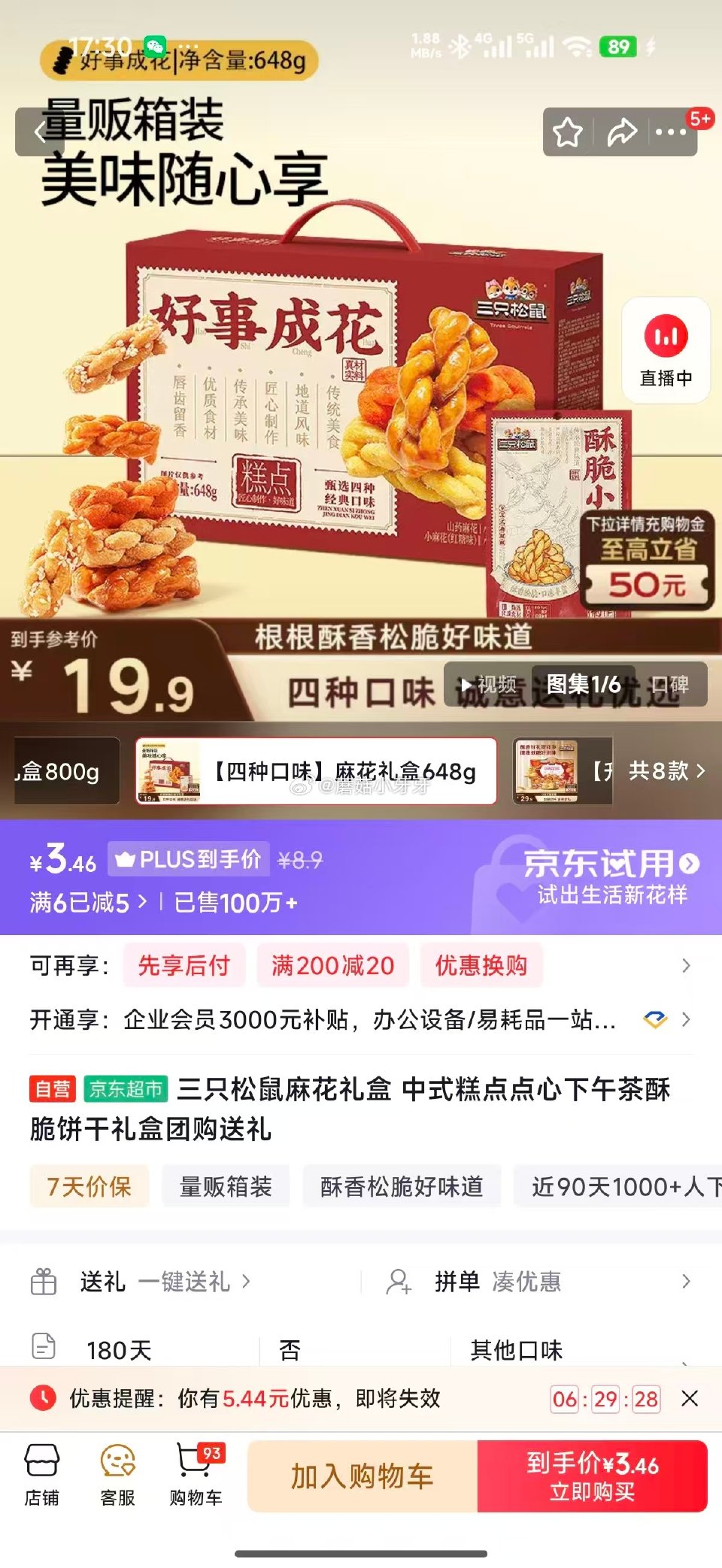Viewport: 722px width, 1568px height.
Task: Open the more options icon with 5+ badge
Action: [x=672, y=131]
